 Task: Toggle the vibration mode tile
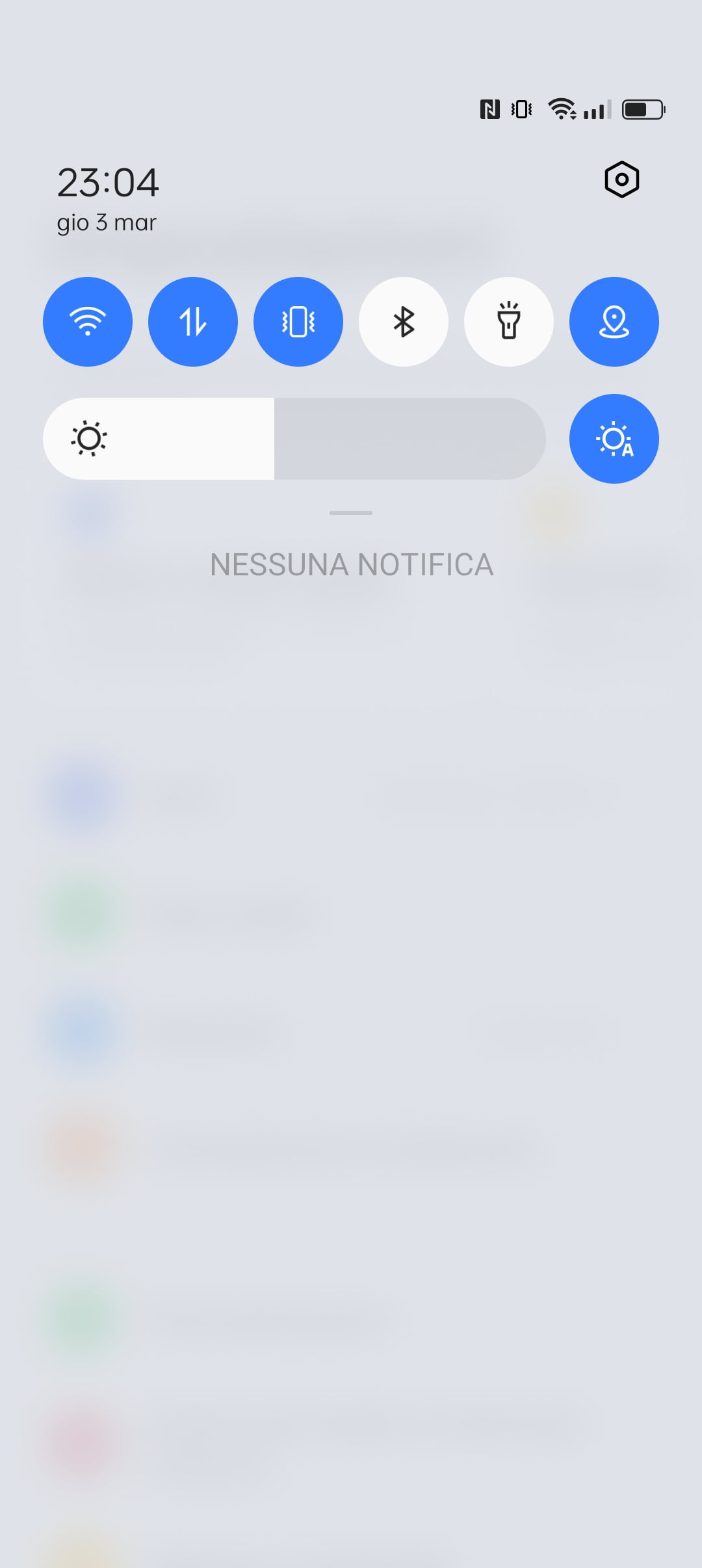click(298, 322)
